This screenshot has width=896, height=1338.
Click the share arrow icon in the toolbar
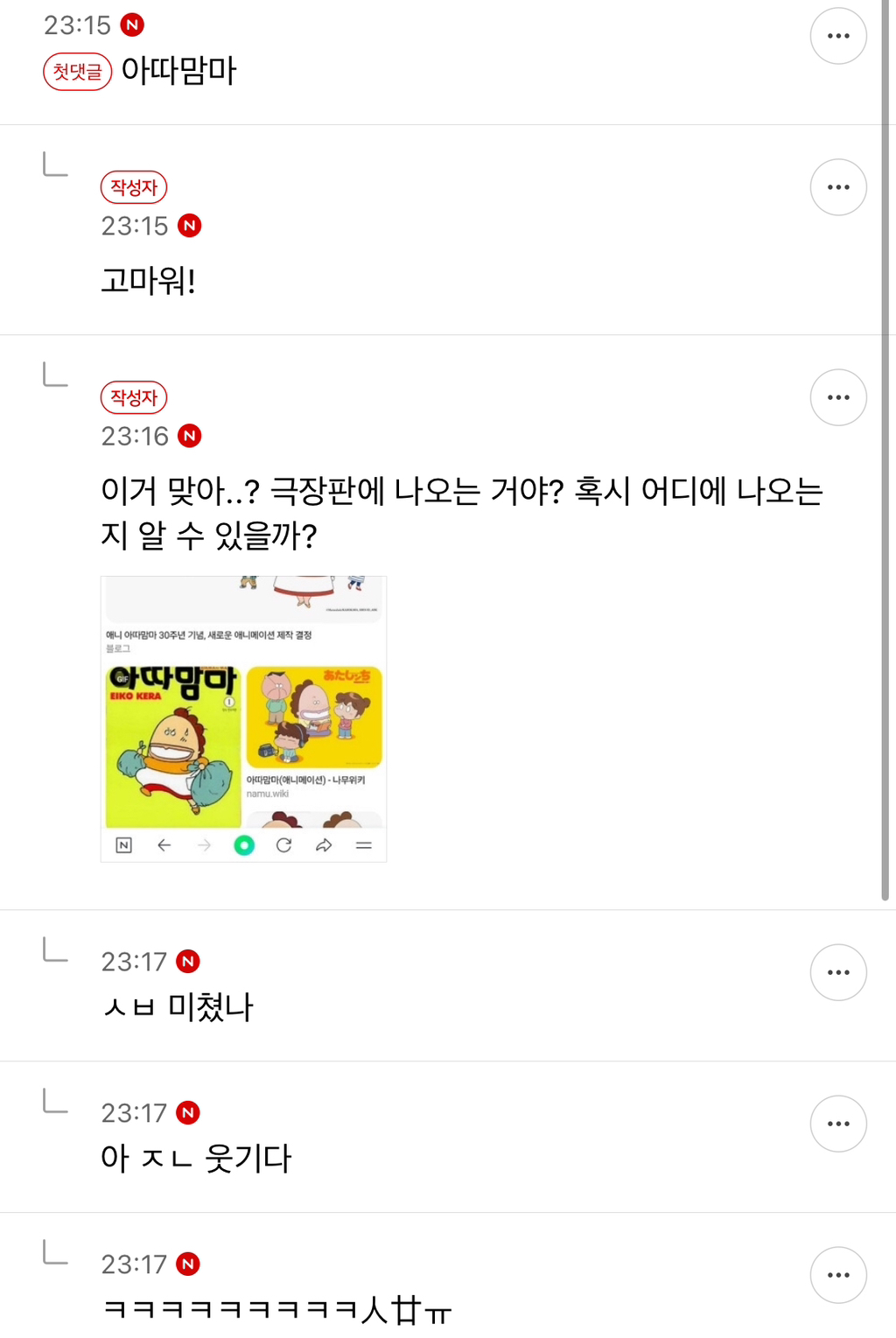pyautogui.click(x=323, y=845)
